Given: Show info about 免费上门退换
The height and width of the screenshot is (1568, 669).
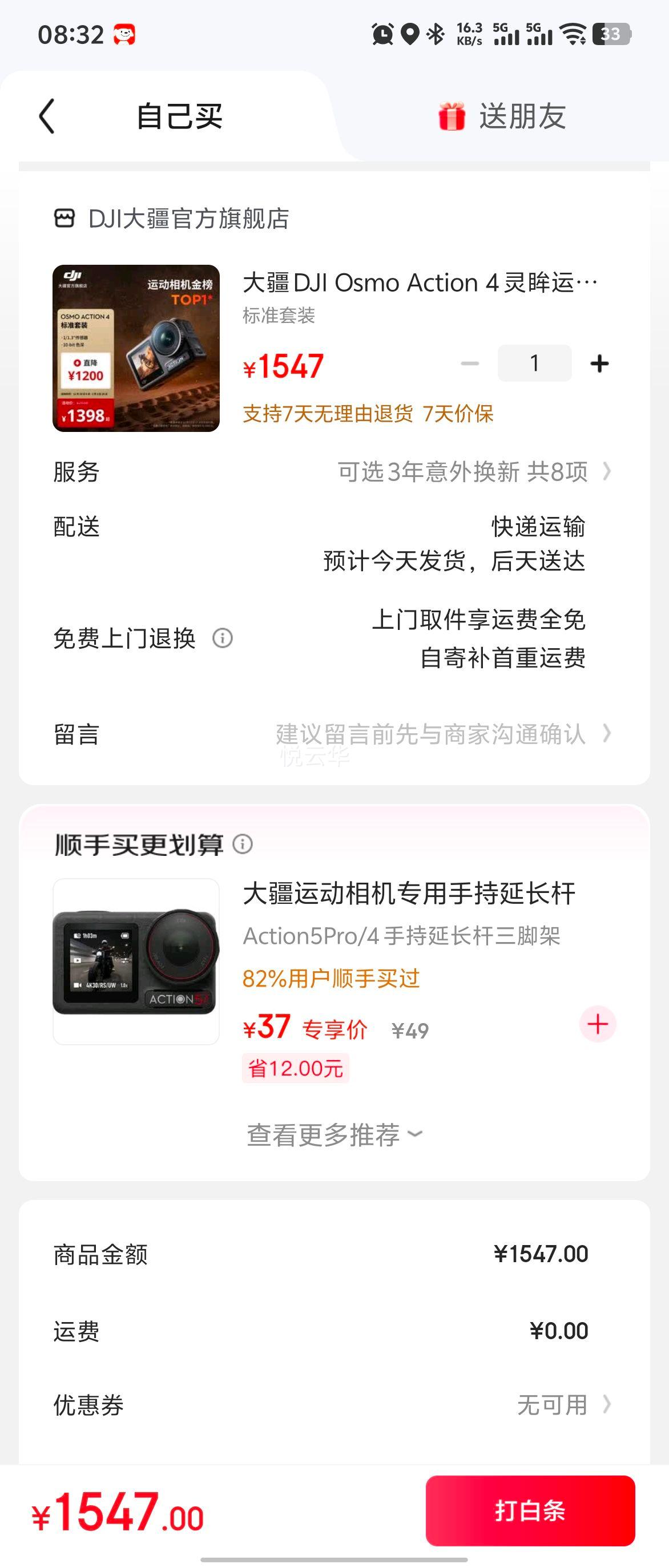Looking at the screenshot, I should [x=222, y=638].
